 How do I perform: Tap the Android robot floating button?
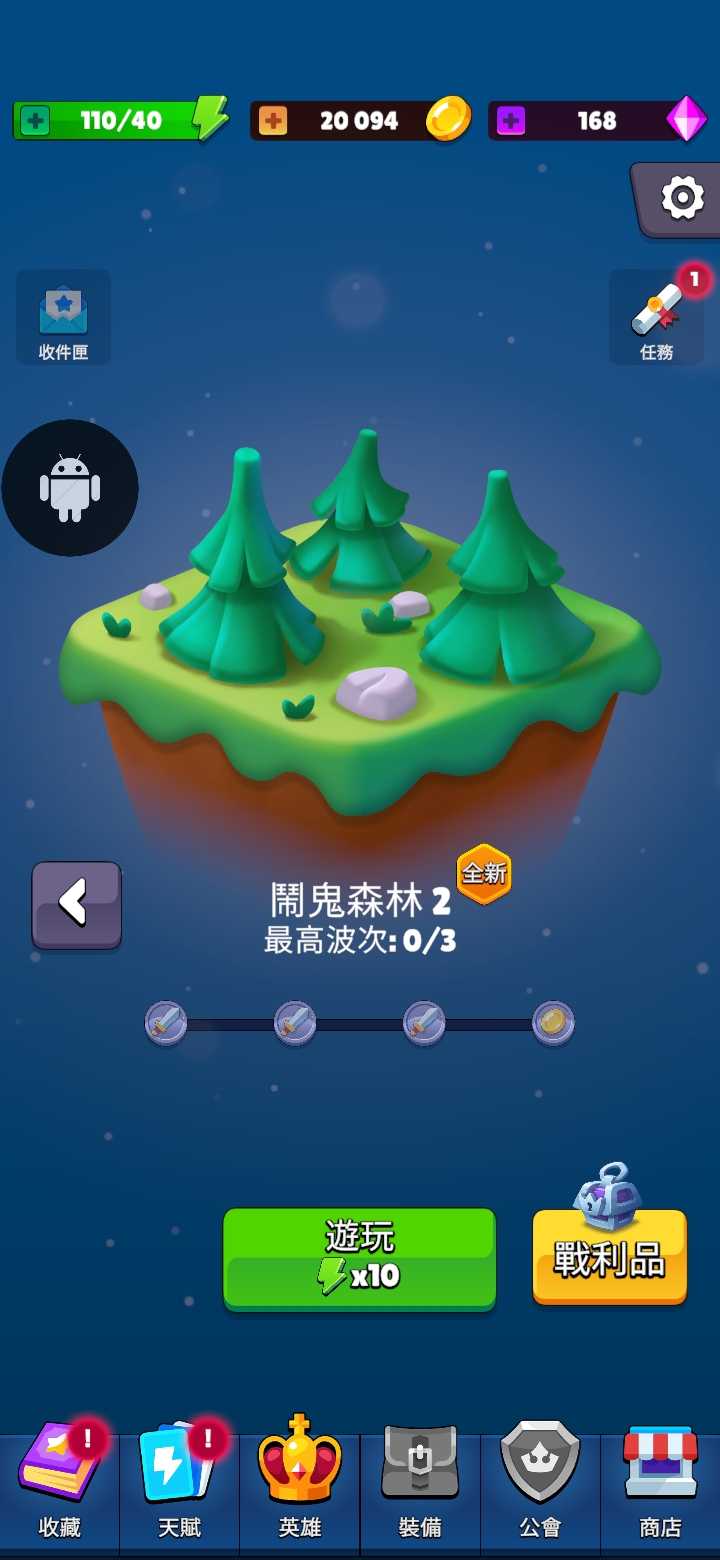(70, 488)
